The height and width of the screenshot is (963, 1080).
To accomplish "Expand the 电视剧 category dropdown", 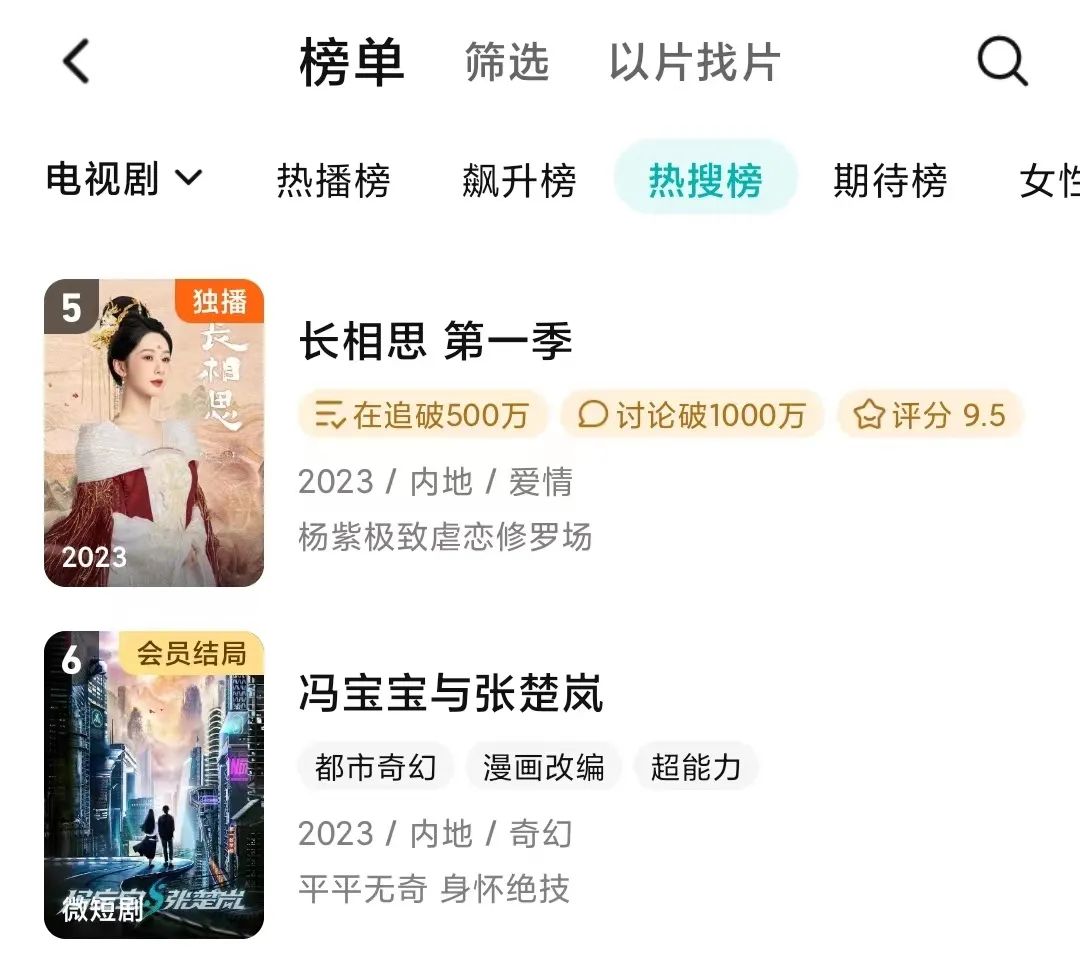I will [124, 180].
